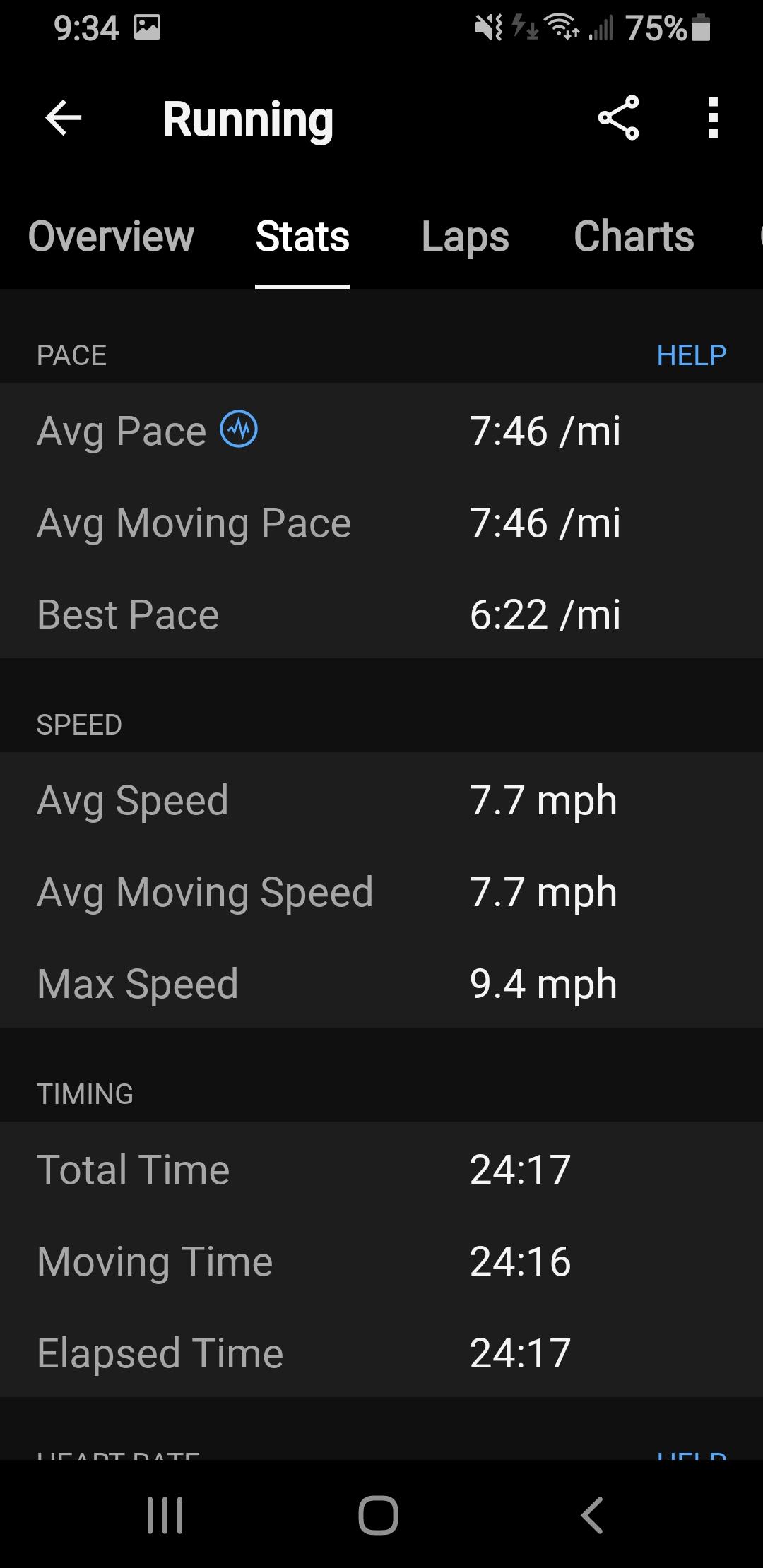
Task: Tap the blue icon beside Avg Pace
Action: [x=239, y=429]
